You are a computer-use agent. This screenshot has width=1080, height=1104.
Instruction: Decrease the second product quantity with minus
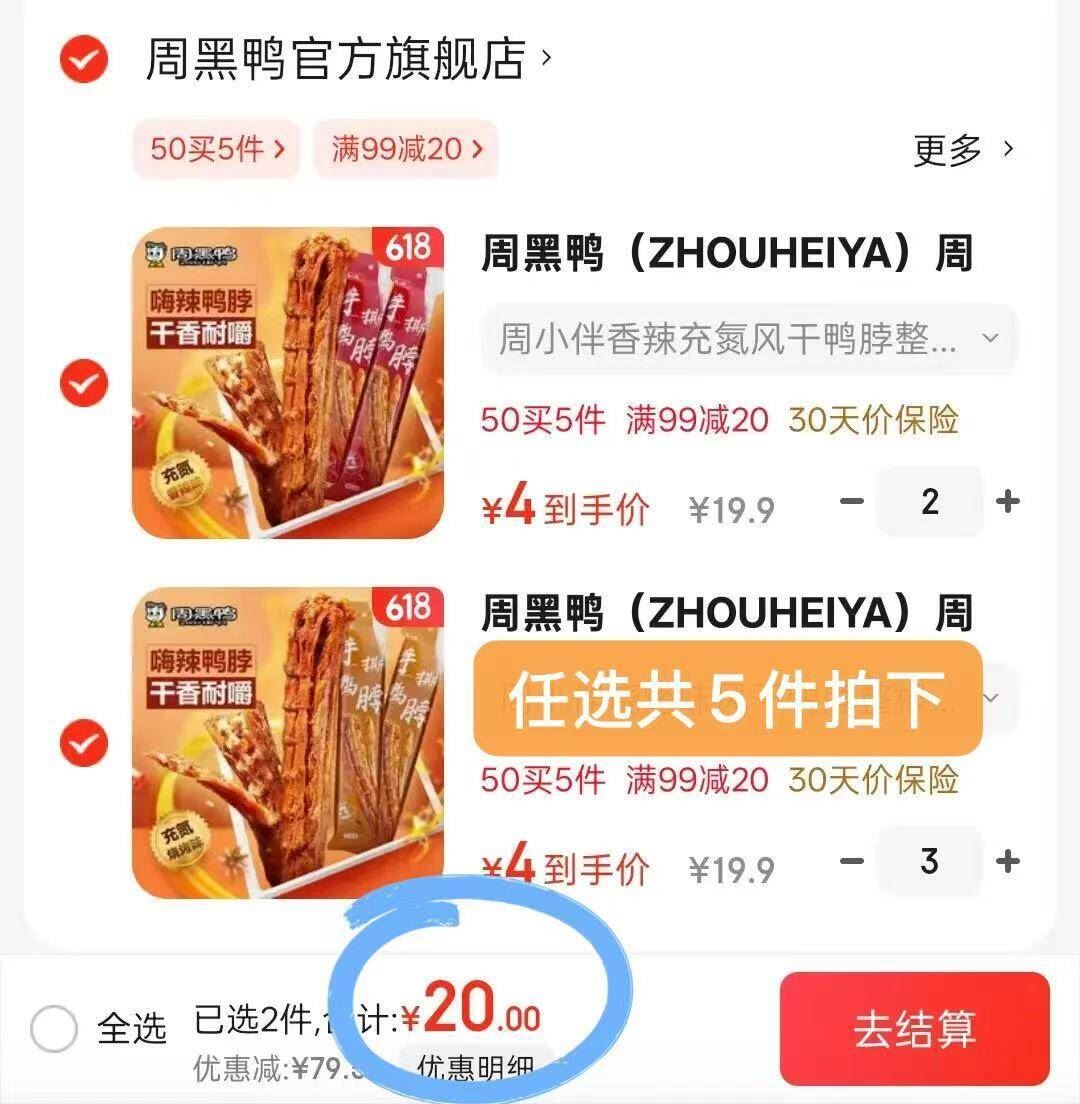click(851, 861)
